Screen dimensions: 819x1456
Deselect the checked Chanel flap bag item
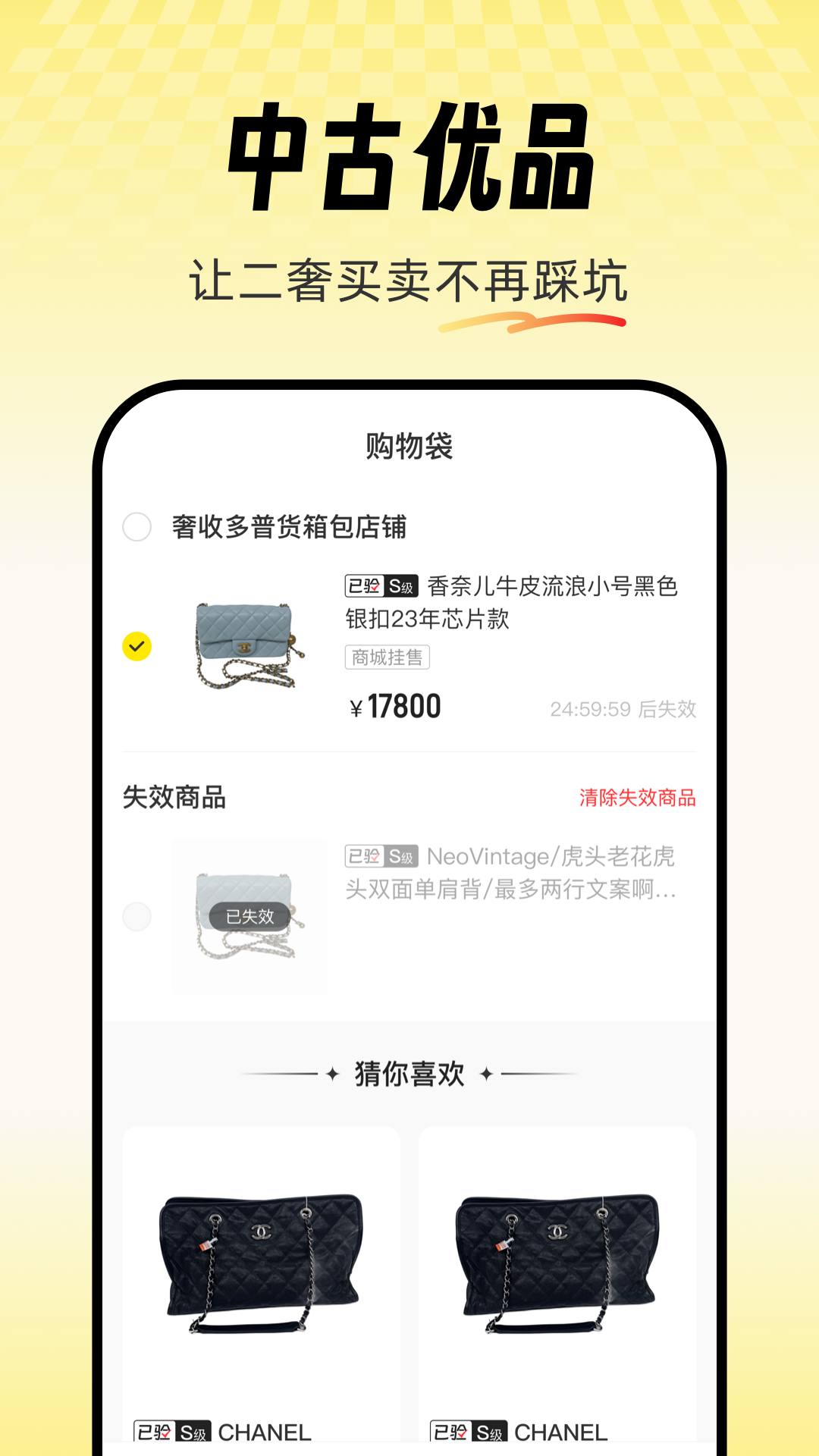[137, 645]
